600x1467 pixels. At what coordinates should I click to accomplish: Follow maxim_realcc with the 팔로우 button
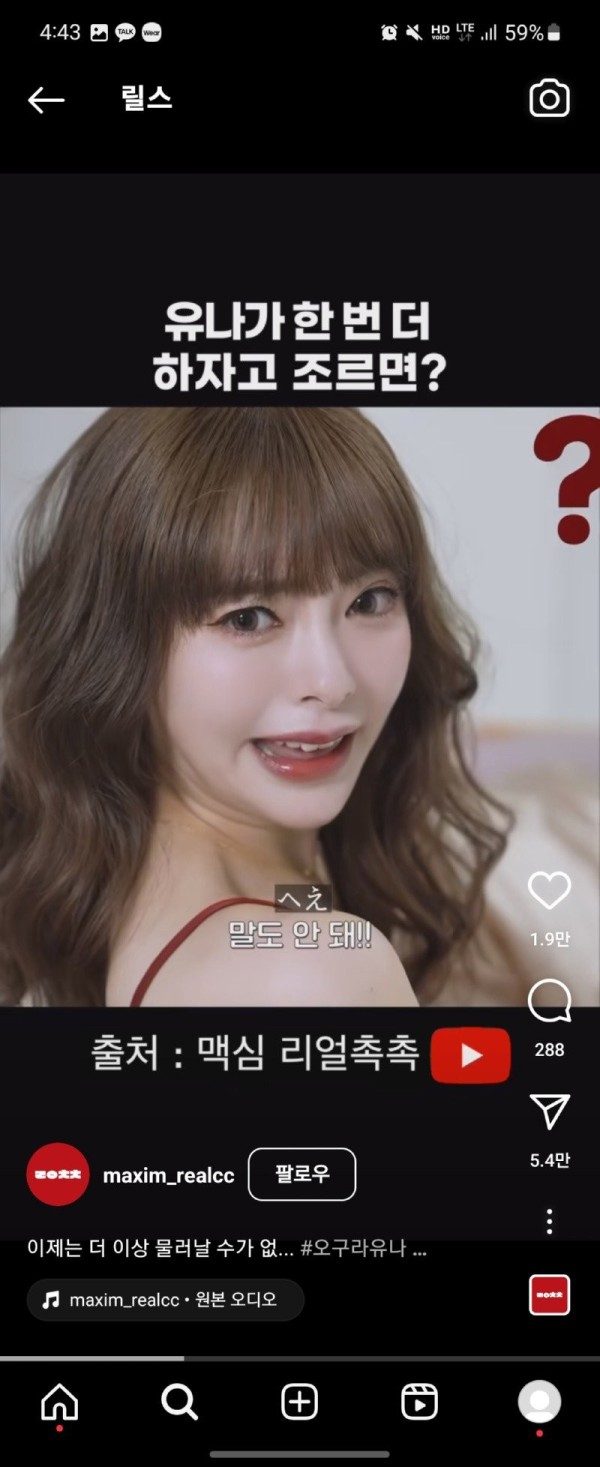pyautogui.click(x=301, y=1174)
